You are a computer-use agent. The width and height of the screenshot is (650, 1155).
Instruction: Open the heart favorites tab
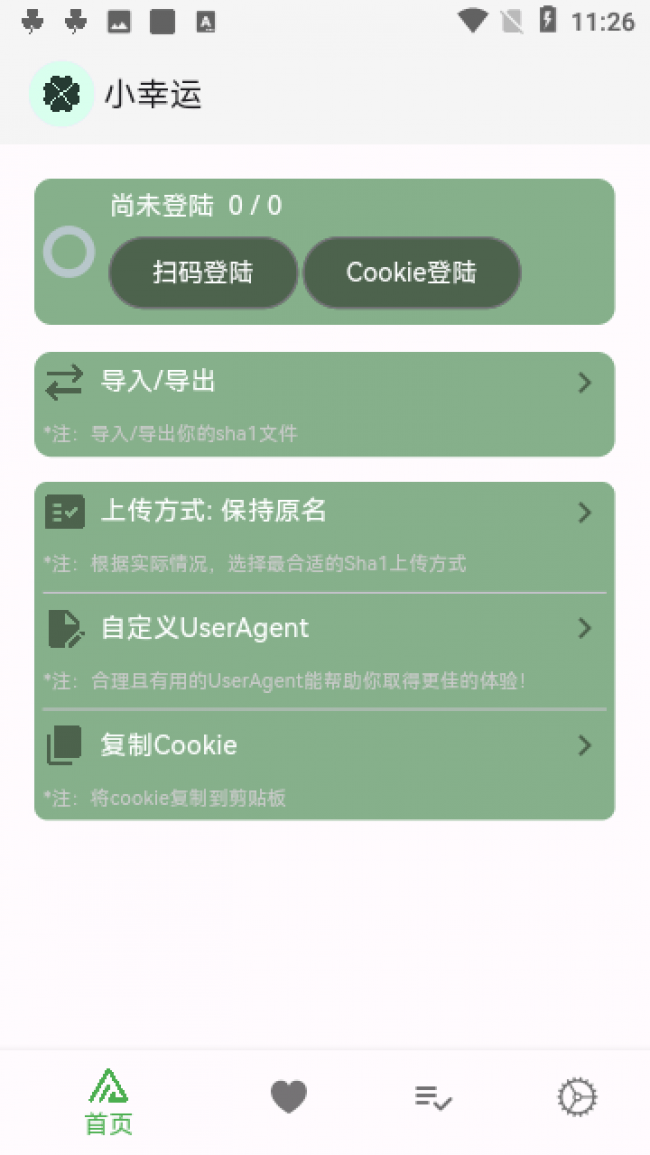coord(288,1097)
